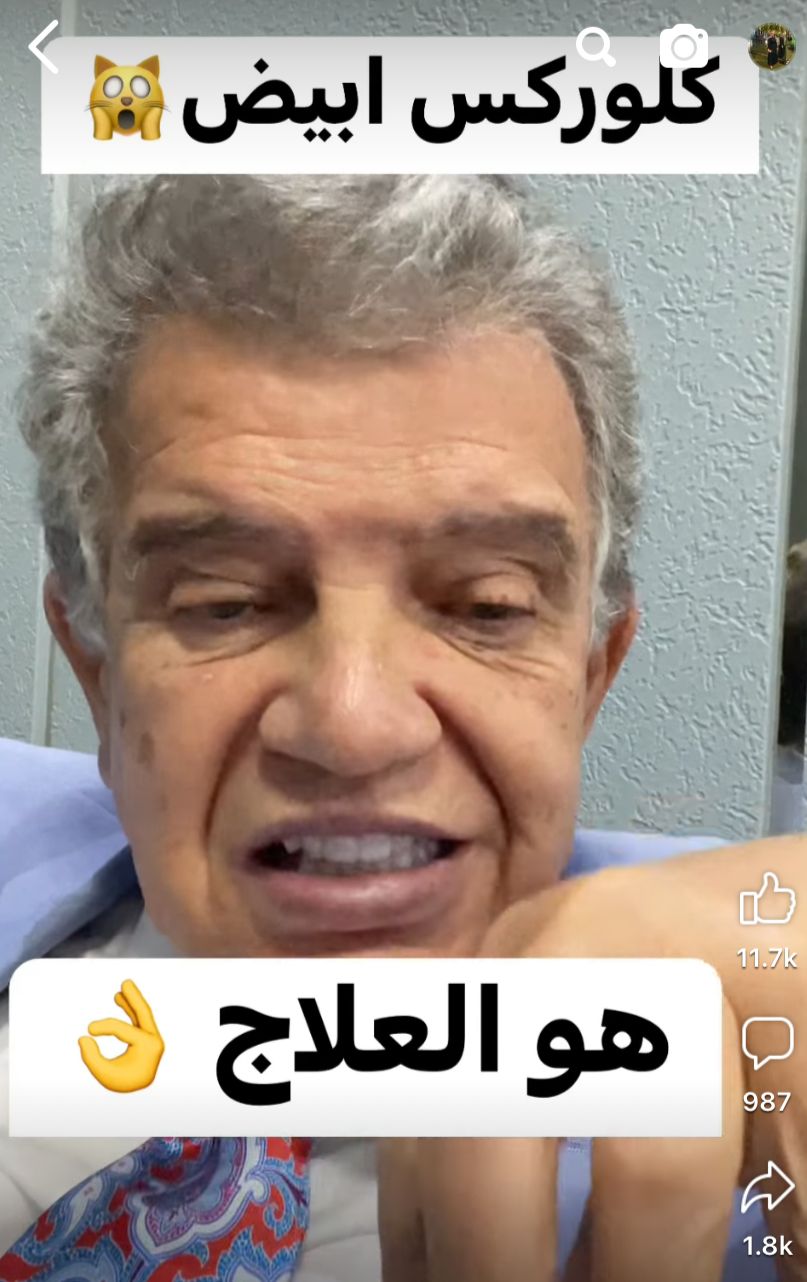807x1282 pixels.
Task: Like this video with thumbs up
Action: 767,899
